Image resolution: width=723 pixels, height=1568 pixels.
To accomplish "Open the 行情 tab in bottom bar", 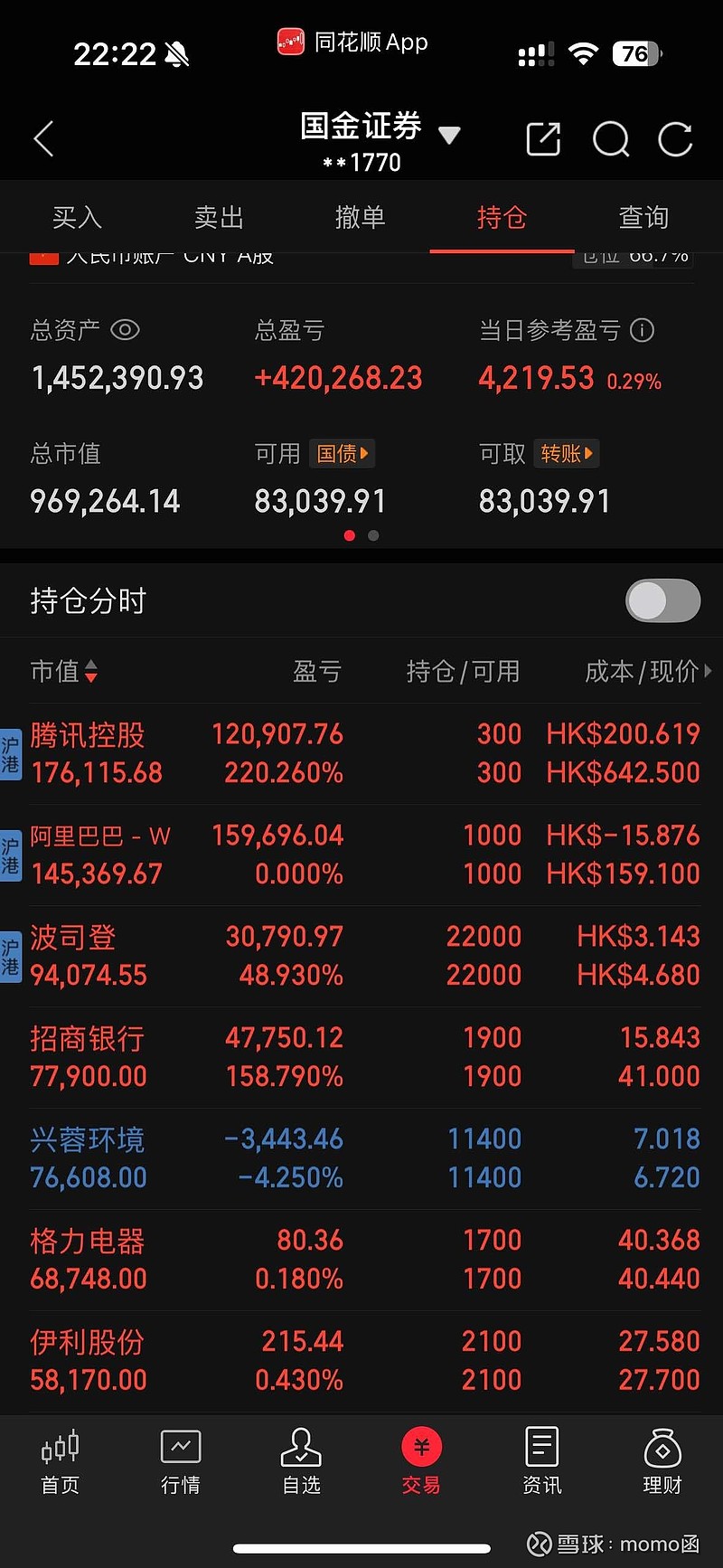I will coord(181,1460).
